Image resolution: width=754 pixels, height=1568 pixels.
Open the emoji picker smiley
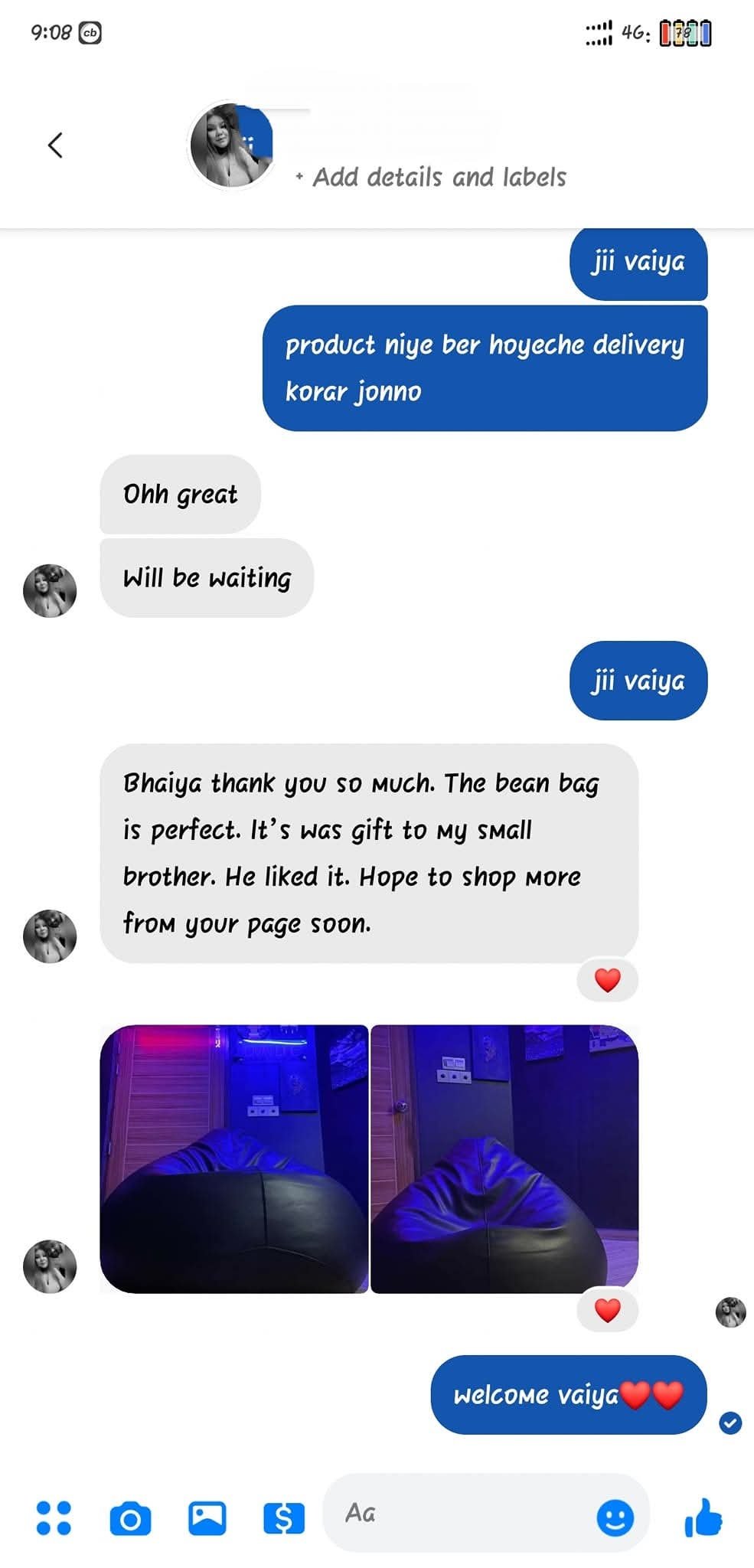pyautogui.click(x=615, y=1517)
